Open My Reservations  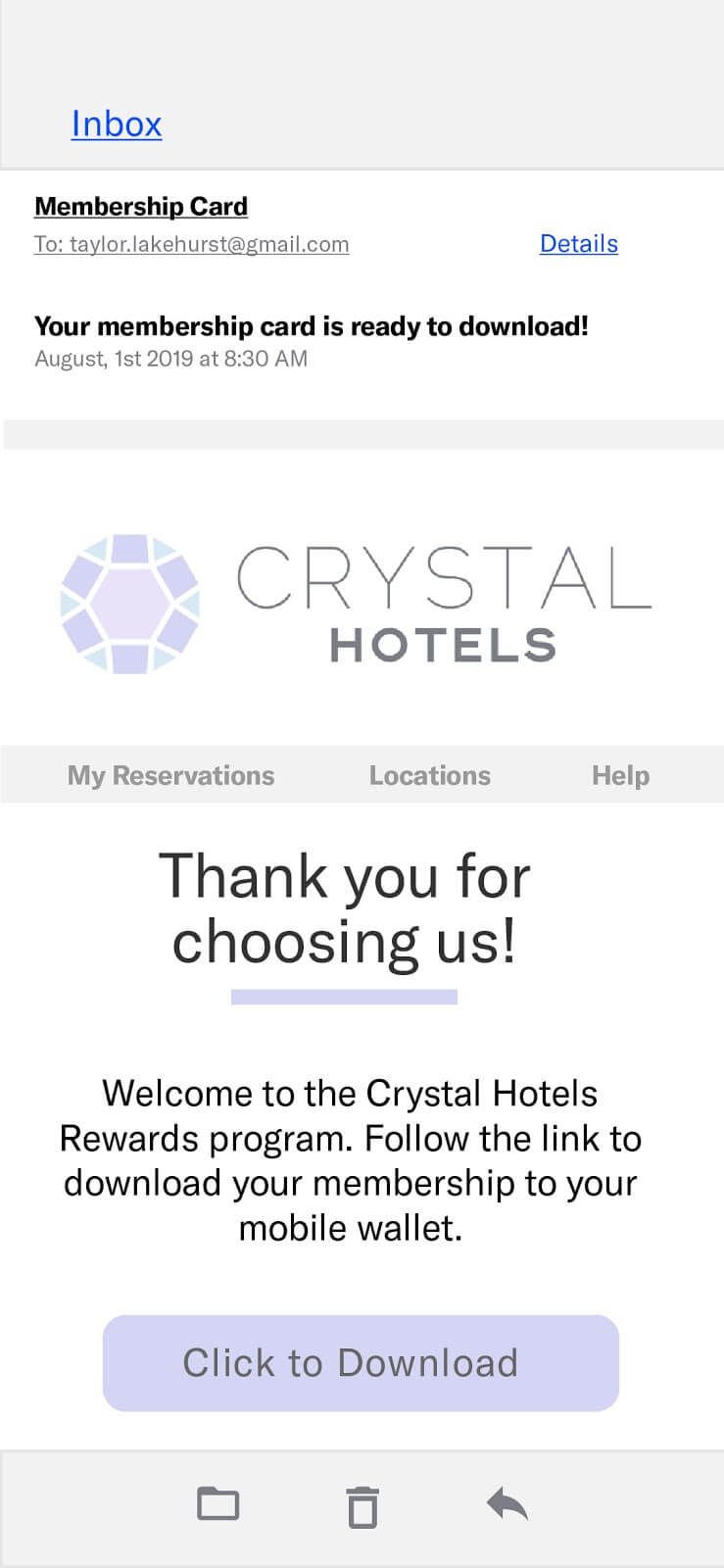(170, 775)
